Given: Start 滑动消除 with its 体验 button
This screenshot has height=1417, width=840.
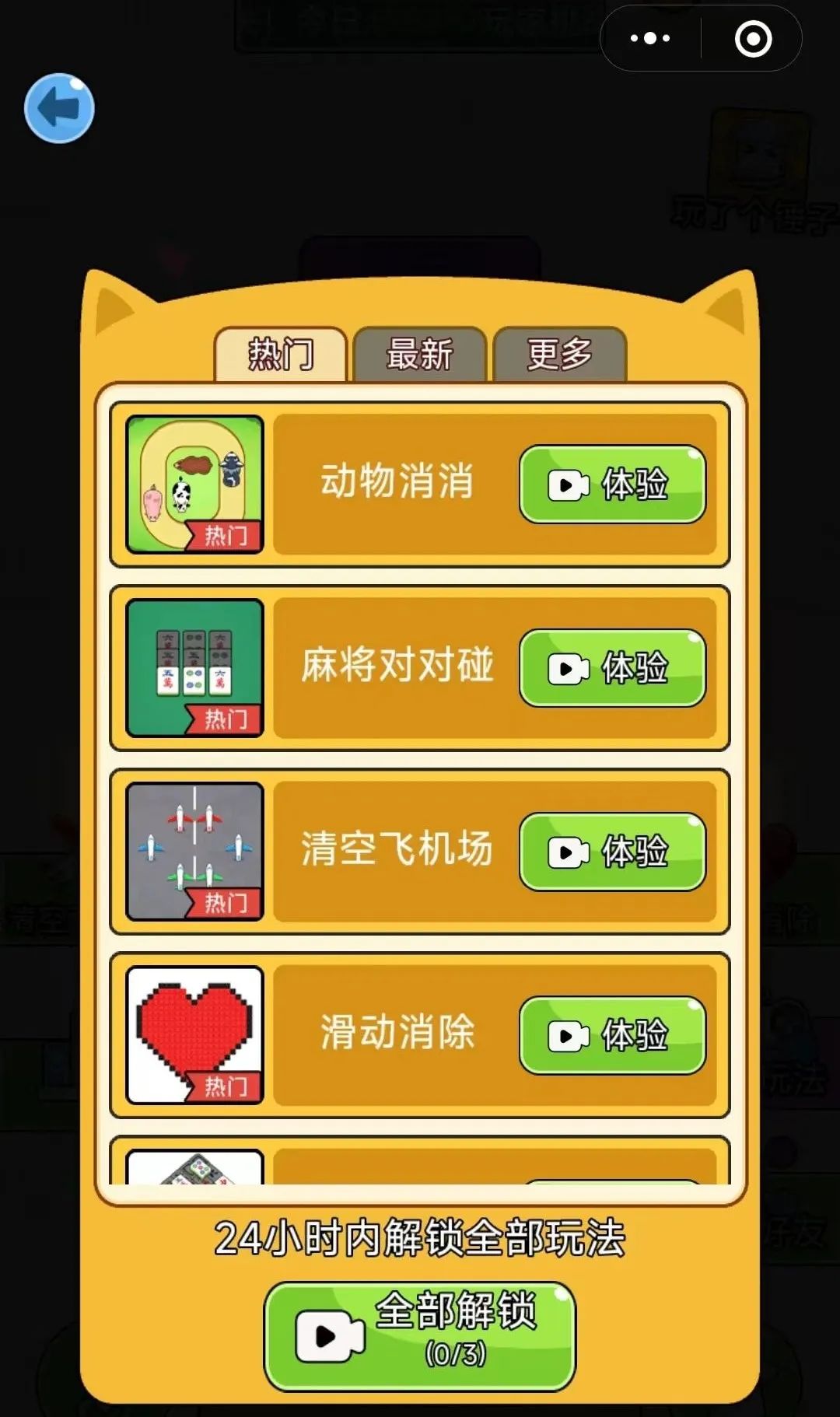Looking at the screenshot, I should 612,1035.
